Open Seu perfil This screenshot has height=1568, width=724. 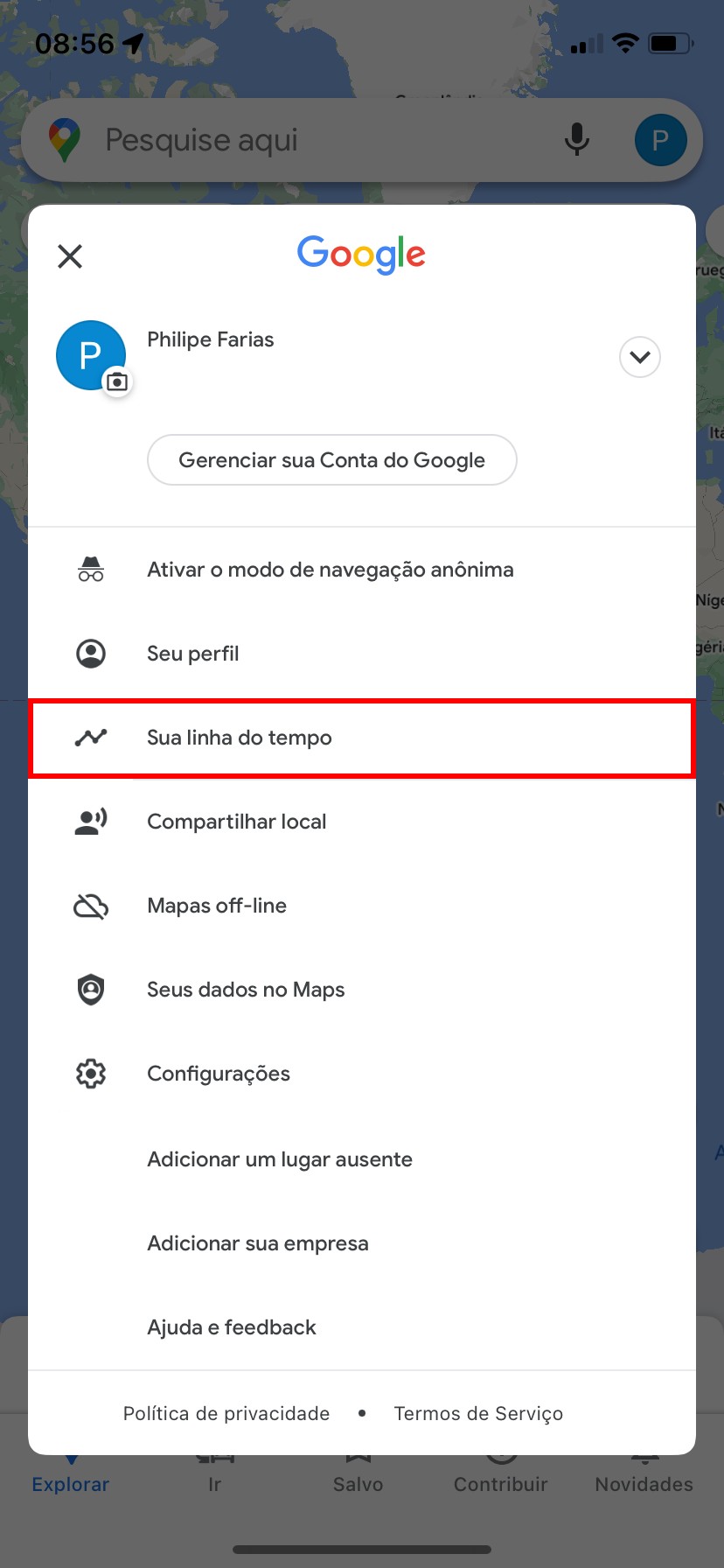(x=192, y=654)
